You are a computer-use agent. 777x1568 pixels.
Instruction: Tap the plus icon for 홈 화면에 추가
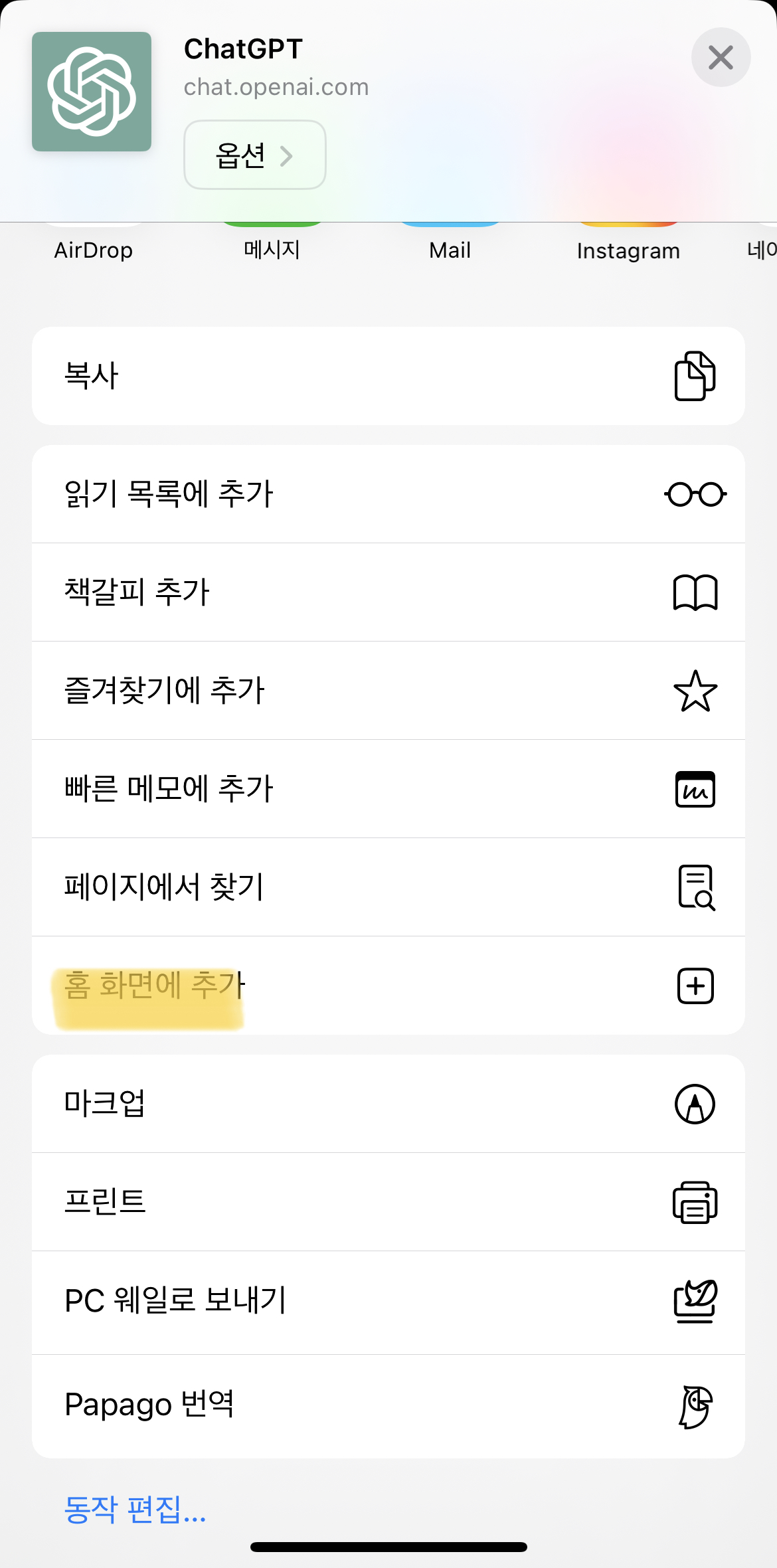pyautogui.click(x=694, y=986)
